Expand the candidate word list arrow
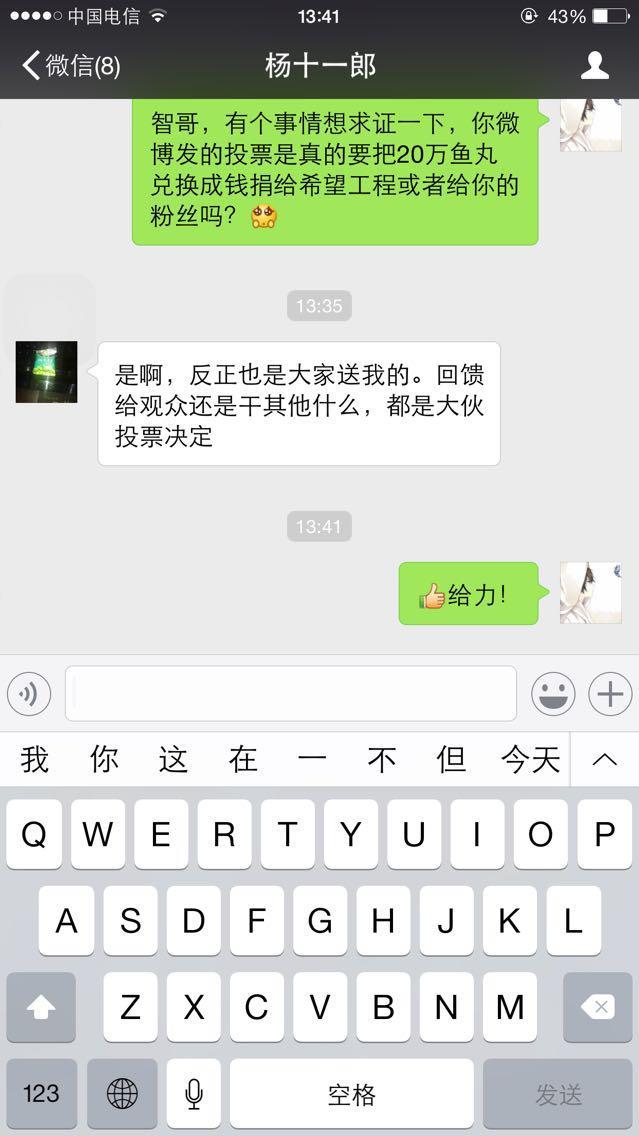 coord(604,760)
